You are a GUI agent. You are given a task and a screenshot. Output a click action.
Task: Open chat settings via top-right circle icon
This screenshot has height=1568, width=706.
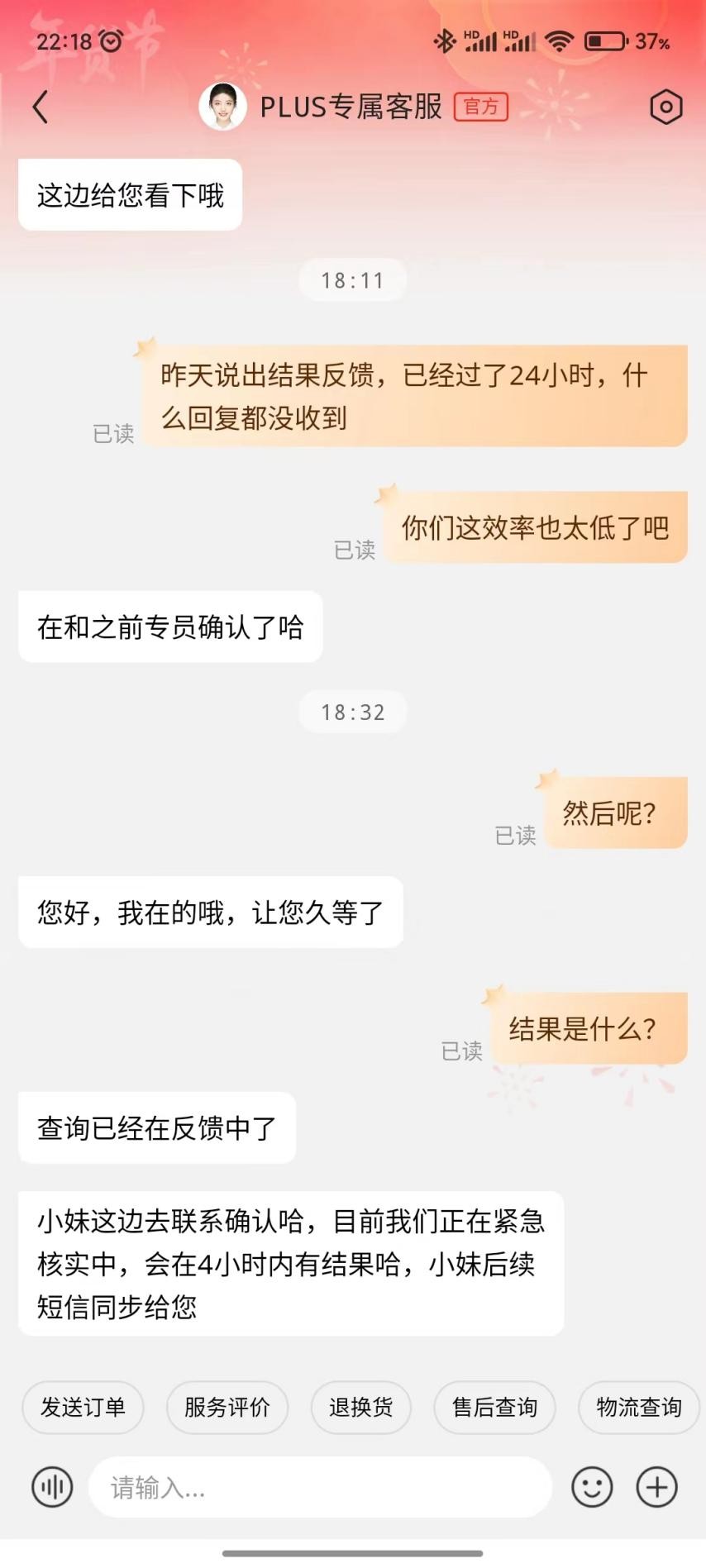[666, 106]
